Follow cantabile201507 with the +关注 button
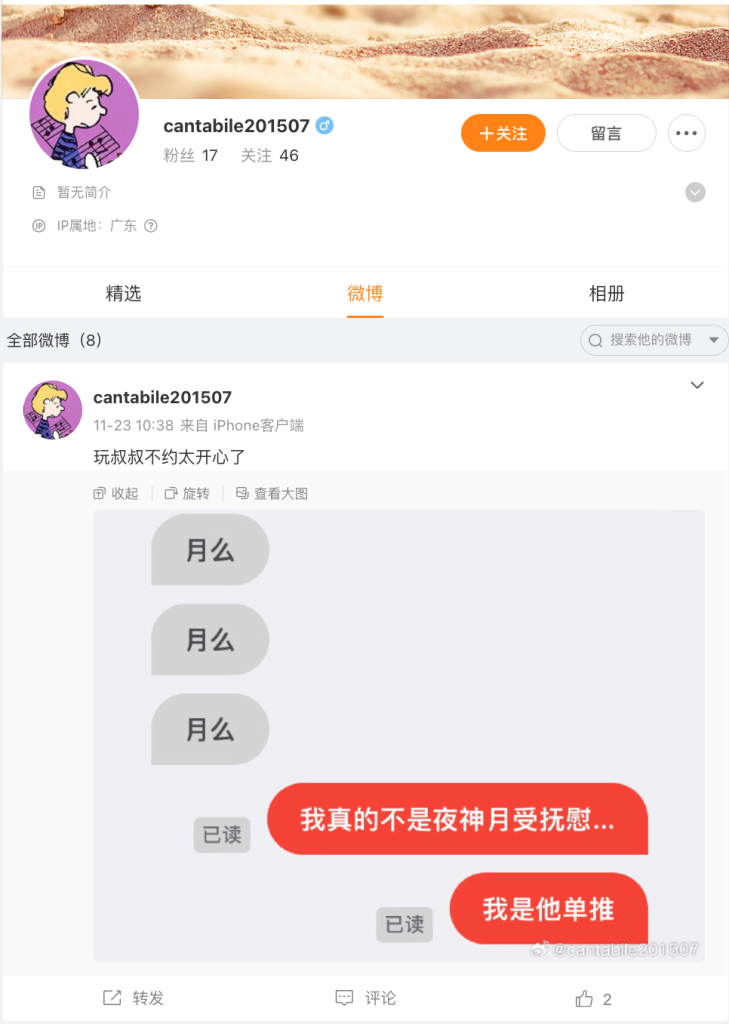This screenshot has width=729, height=1024. point(503,133)
